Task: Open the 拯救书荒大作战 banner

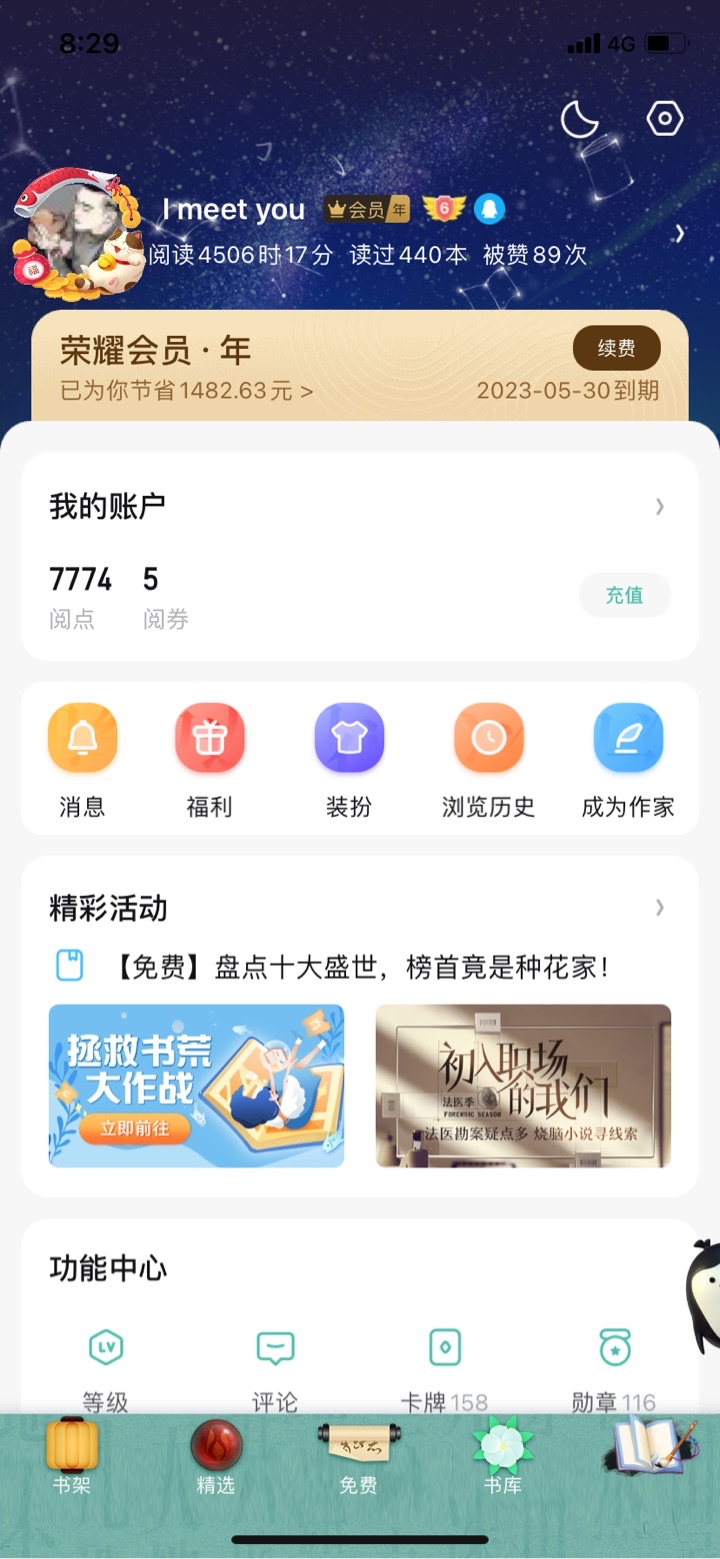Action: point(196,1085)
